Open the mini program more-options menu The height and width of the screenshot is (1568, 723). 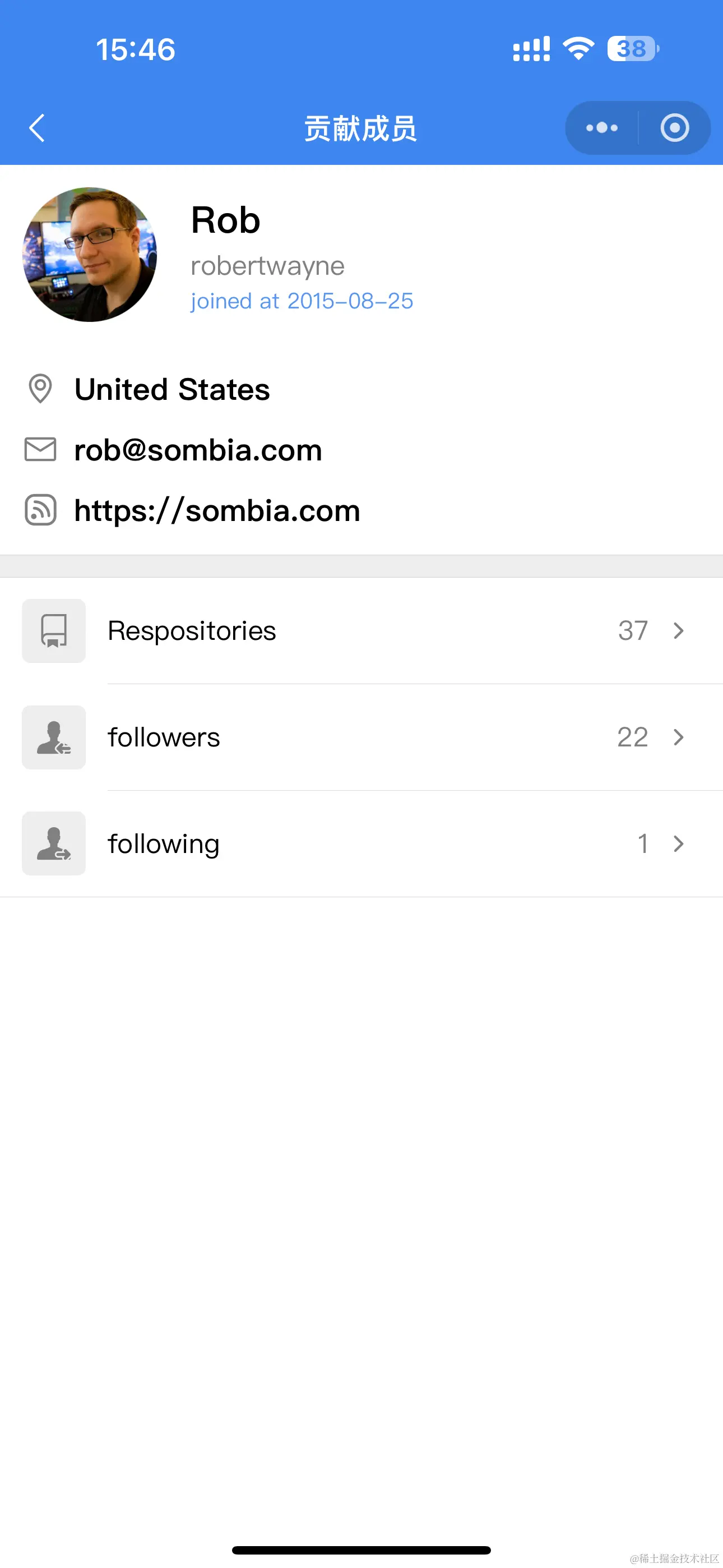tap(601, 128)
